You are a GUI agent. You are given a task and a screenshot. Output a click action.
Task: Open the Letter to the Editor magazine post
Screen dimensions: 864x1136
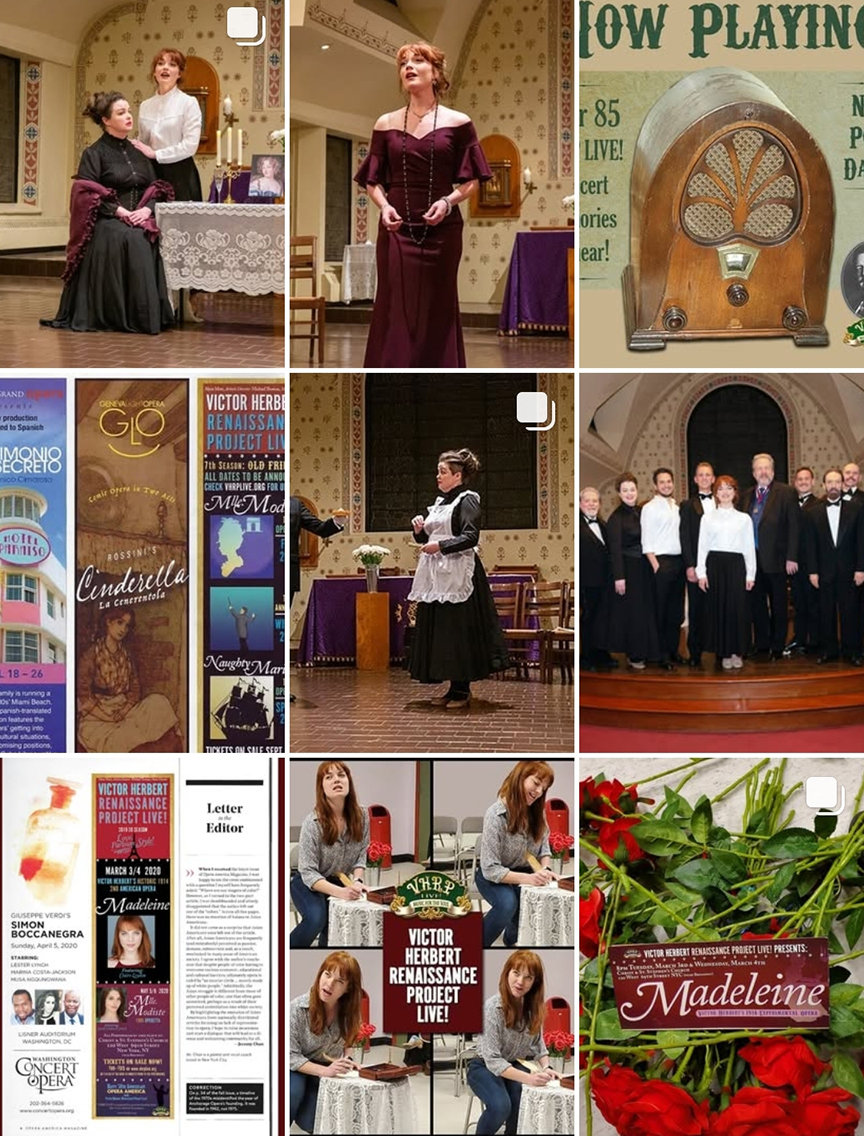(142, 946)
